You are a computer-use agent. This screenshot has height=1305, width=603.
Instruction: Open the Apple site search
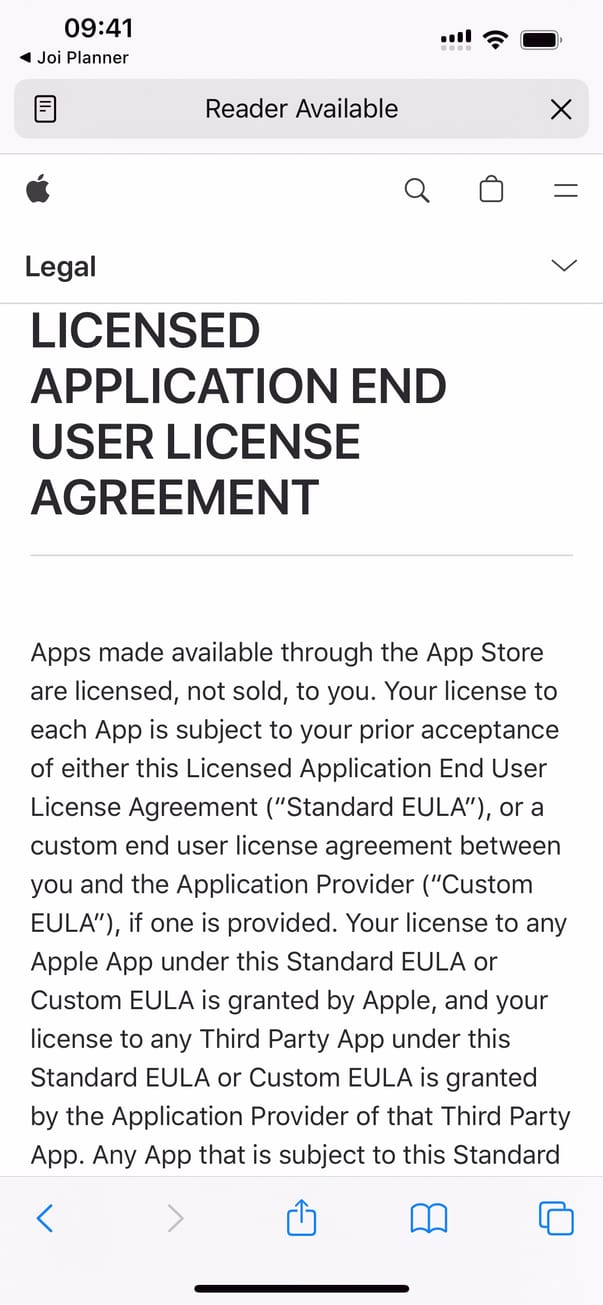(x=417, y=189)
